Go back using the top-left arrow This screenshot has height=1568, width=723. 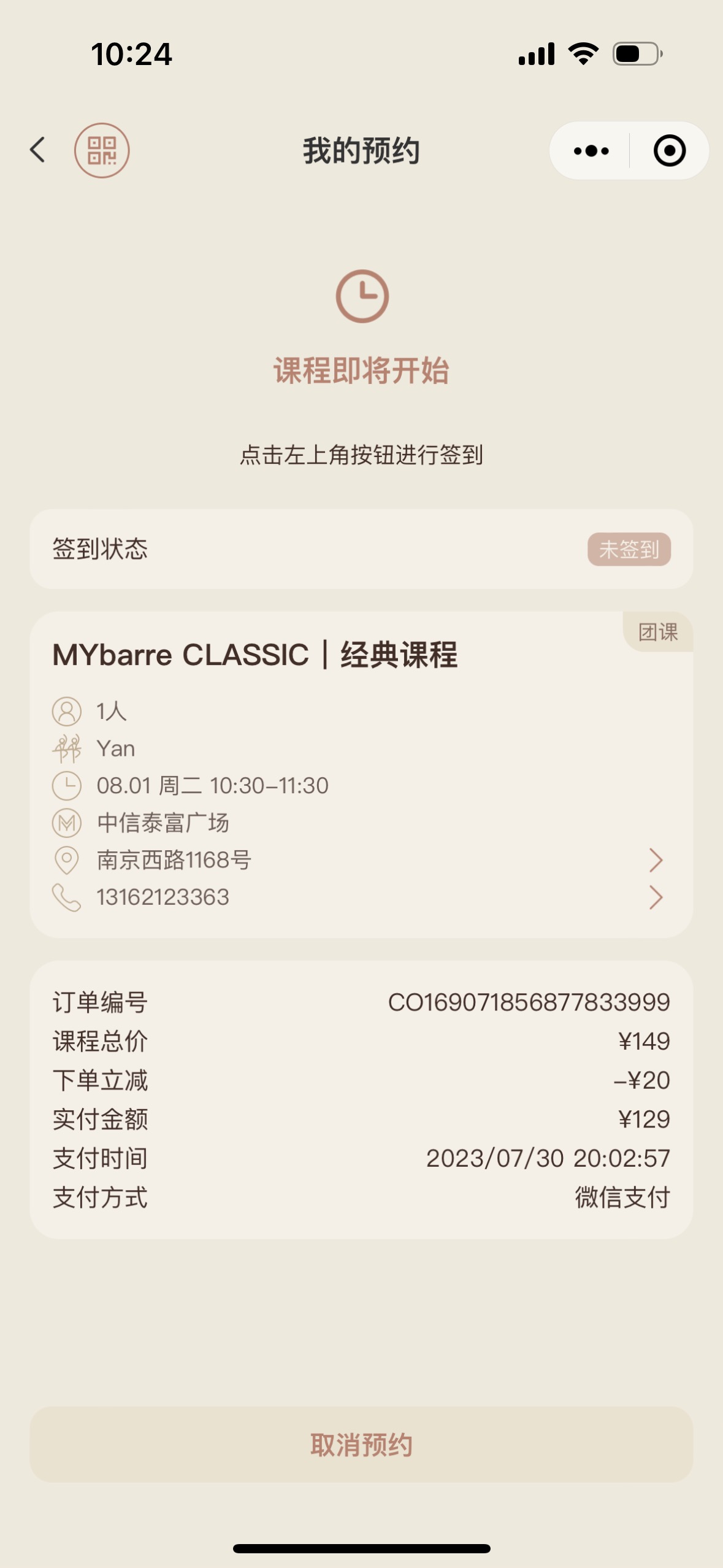tap(37, 150)
